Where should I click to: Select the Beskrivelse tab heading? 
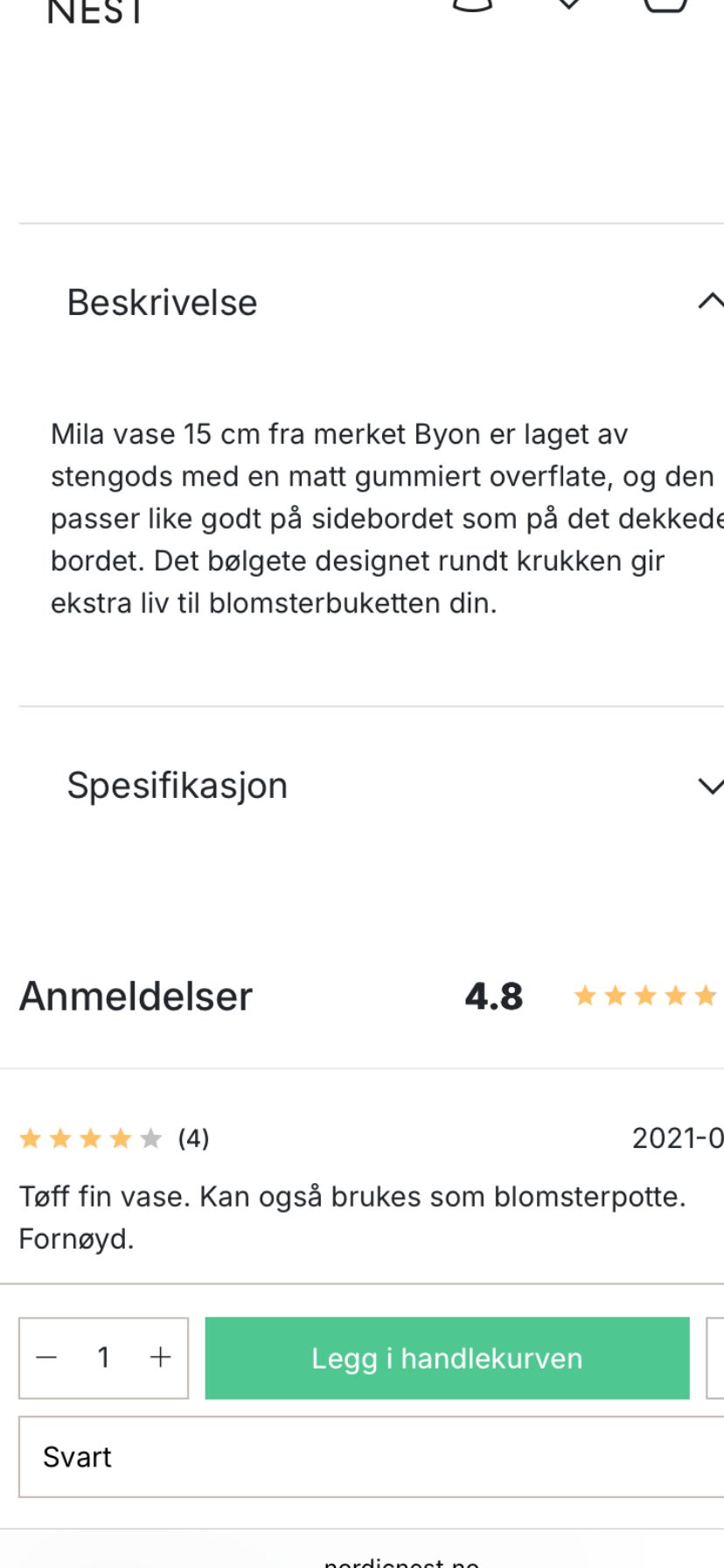[x=162, y=302]
